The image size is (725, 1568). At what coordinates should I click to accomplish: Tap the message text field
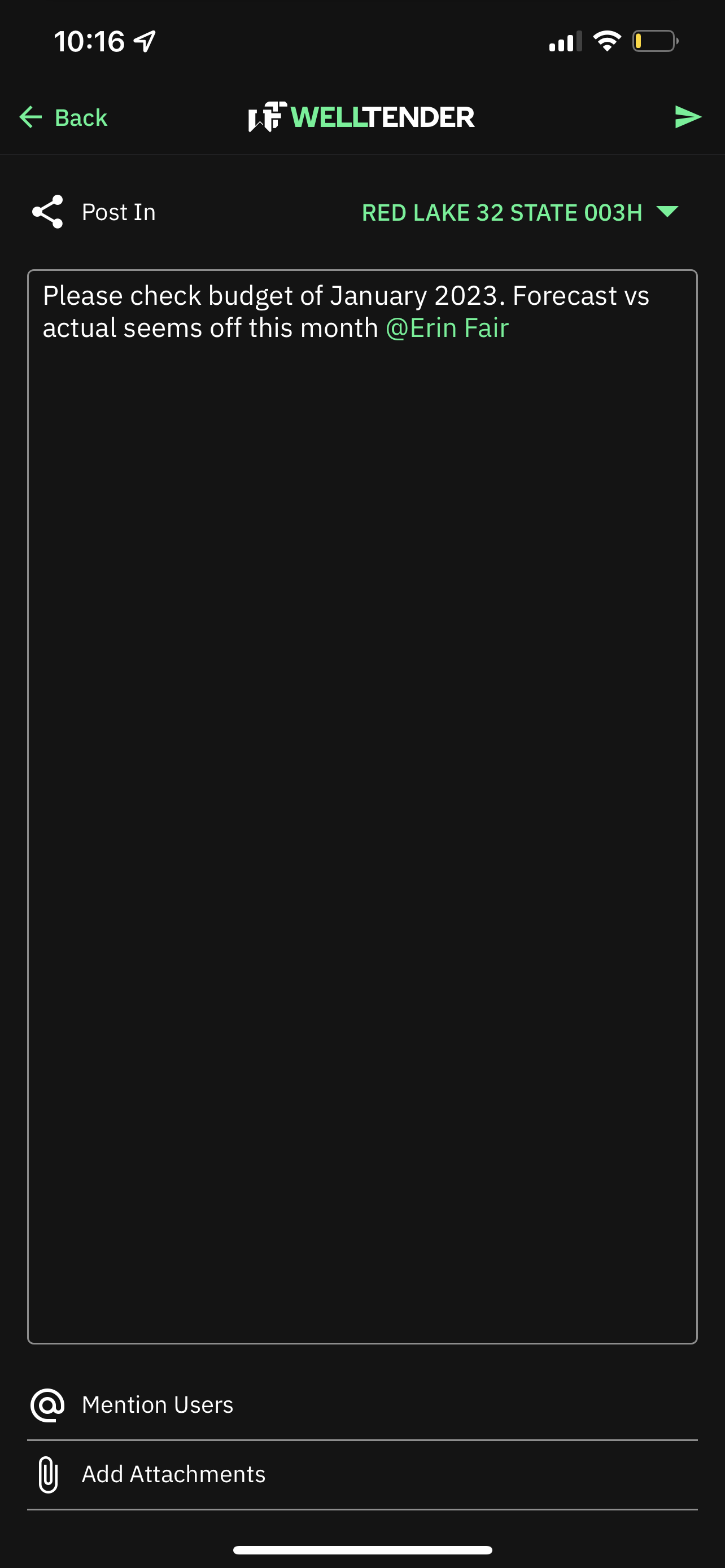click(362, 791)
